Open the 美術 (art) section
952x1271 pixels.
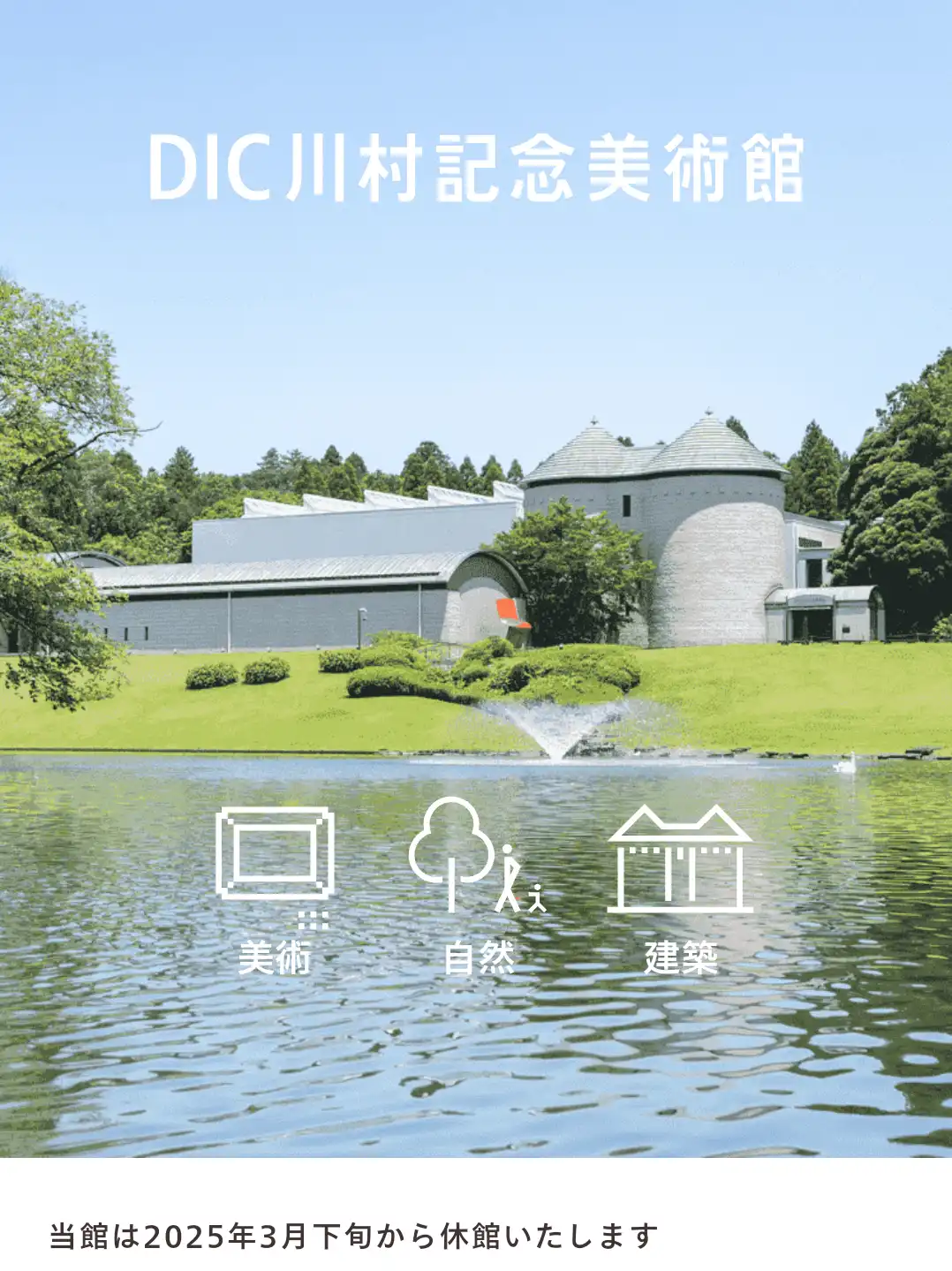(x=275, y=888)
